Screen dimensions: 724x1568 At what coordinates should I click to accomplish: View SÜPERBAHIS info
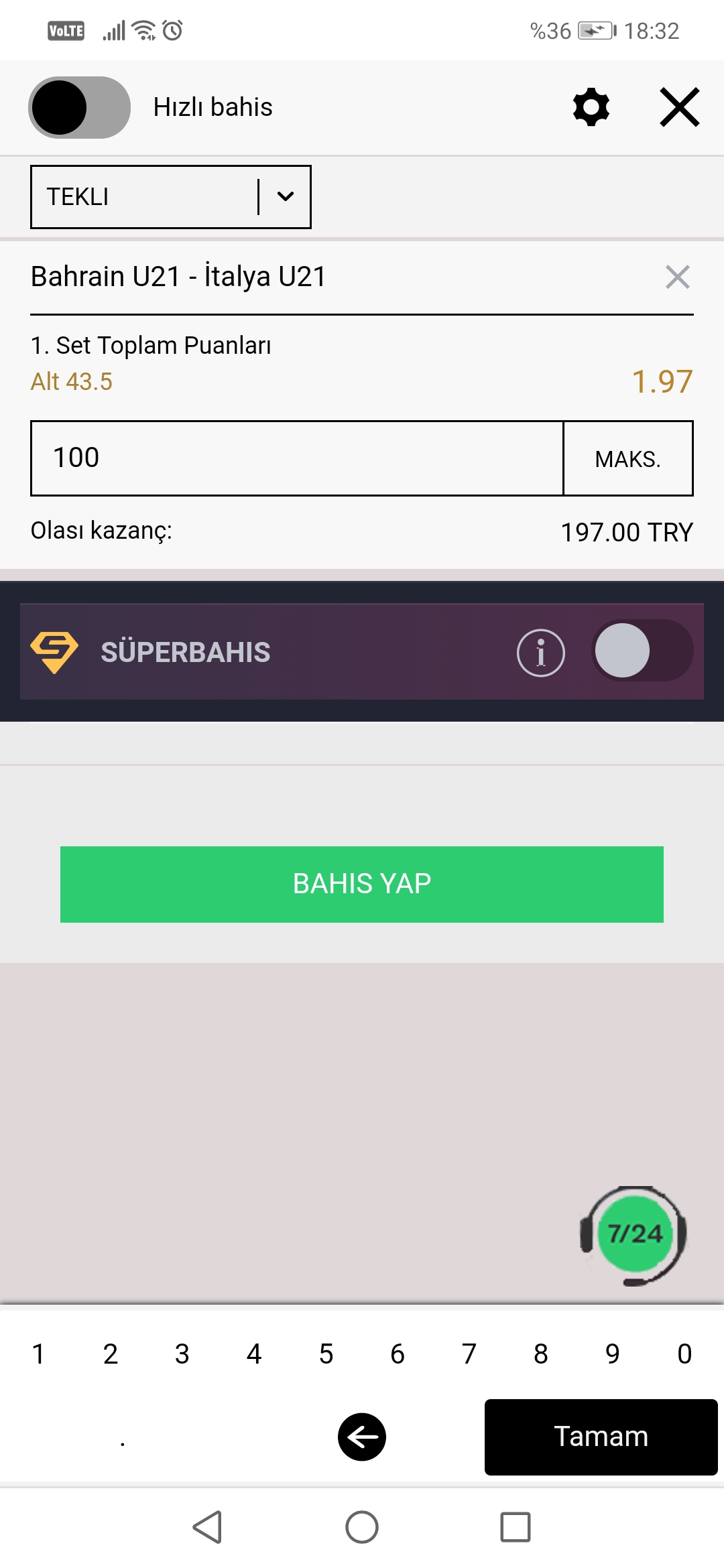[541, 653]
